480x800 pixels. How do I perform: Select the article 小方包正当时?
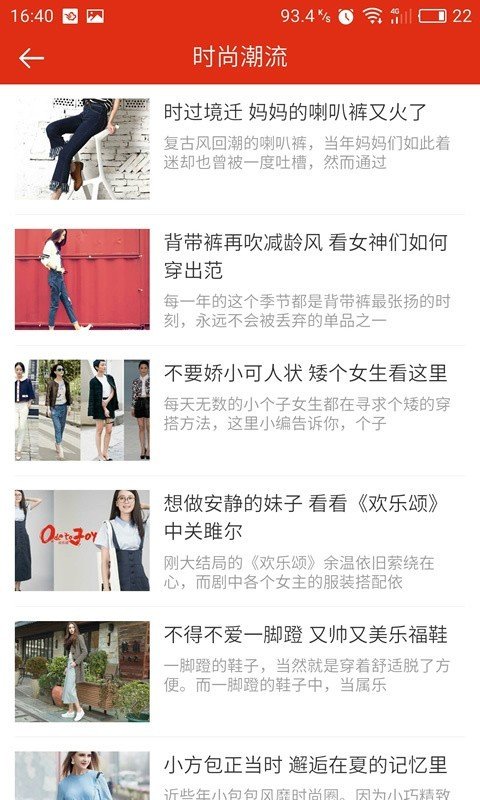240,769
